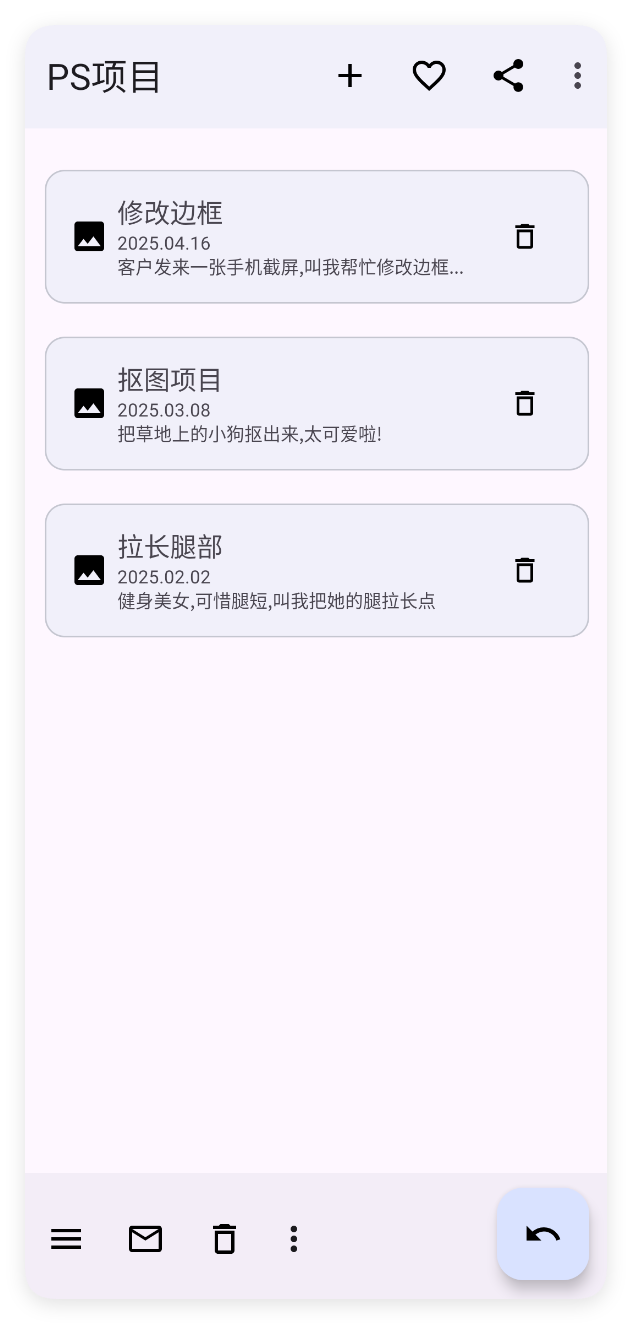The image size is (632, 1324).
Task: Delete the 抠图项目 entry
Action: click(x=524, y=404)
